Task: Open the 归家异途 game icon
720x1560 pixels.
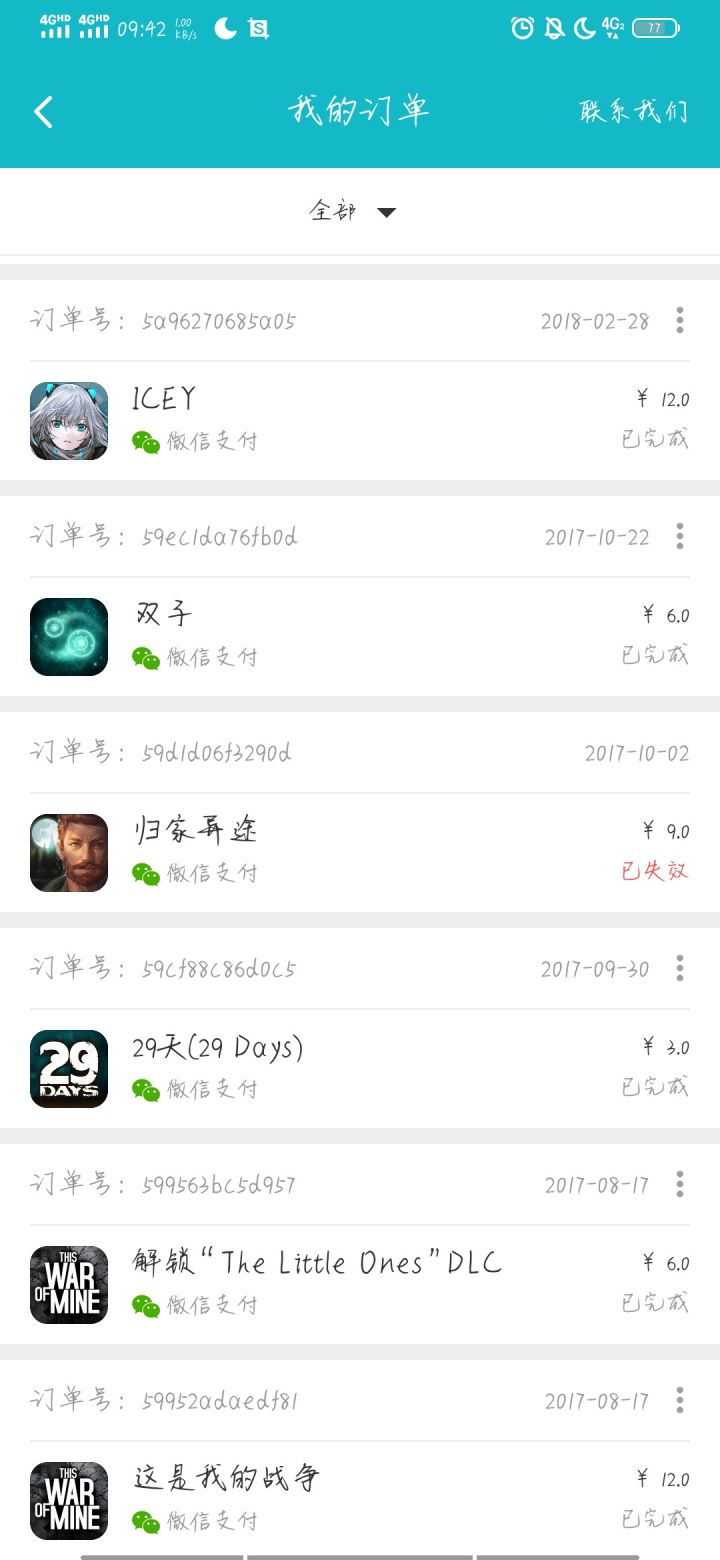Action: [68, 852]
